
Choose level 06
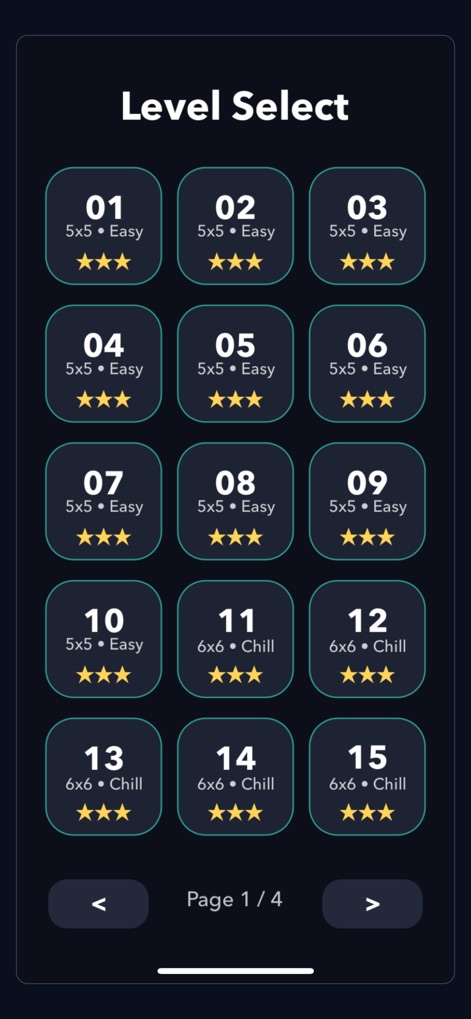click(367, 363)
